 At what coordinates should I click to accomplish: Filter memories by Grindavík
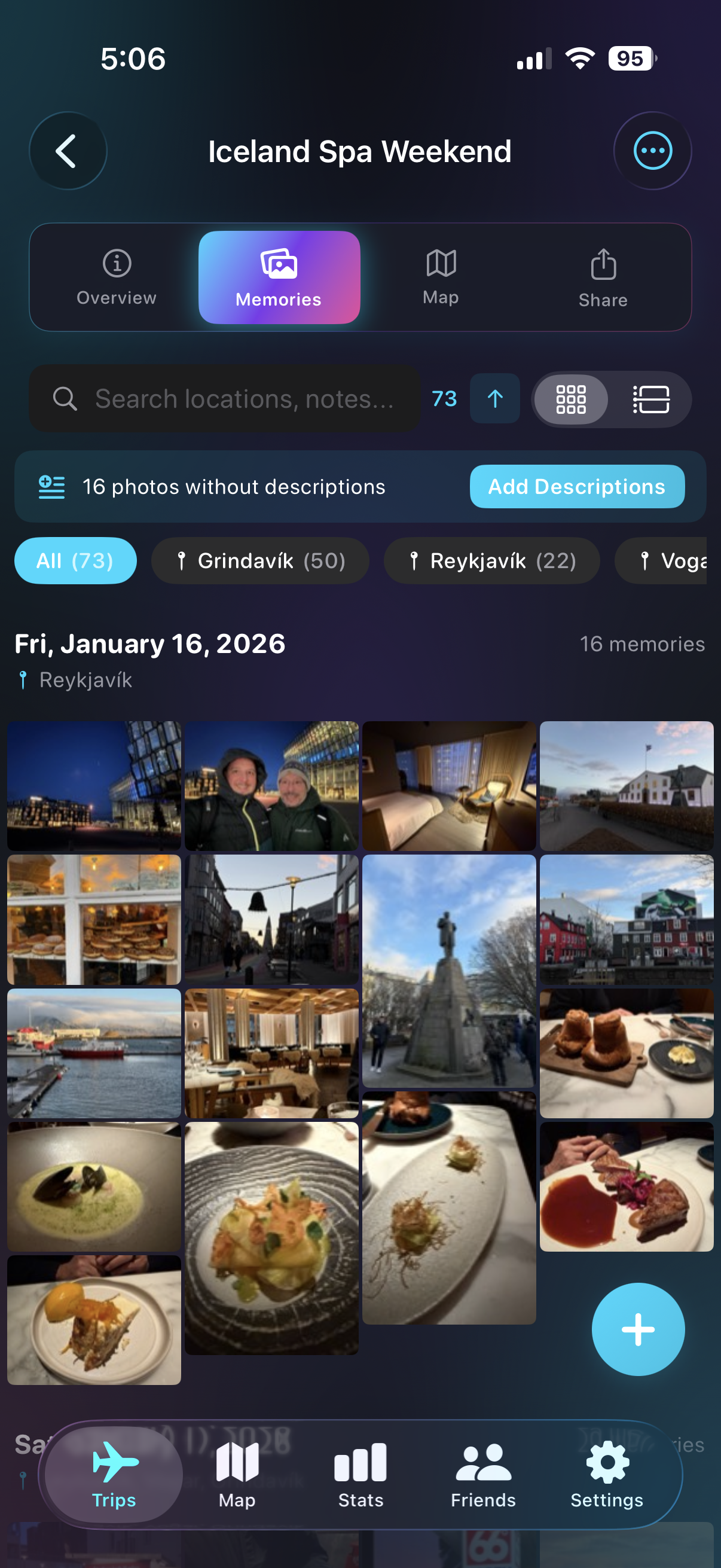(x=260, y=560)
